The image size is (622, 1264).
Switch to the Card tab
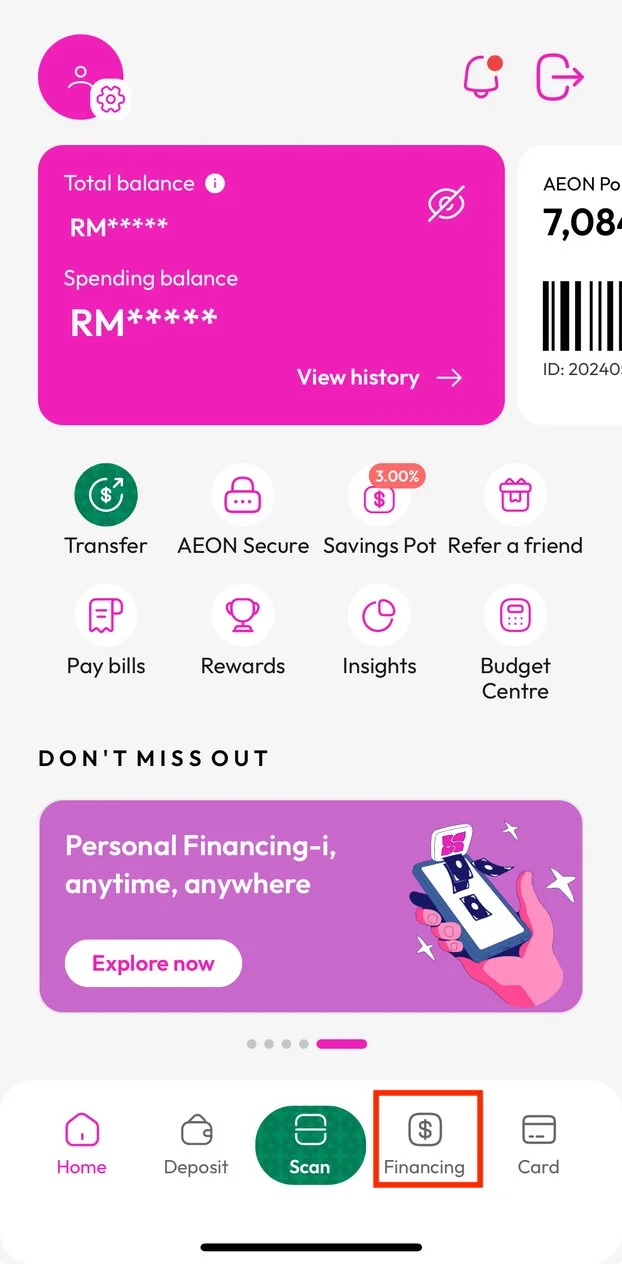538,1145
